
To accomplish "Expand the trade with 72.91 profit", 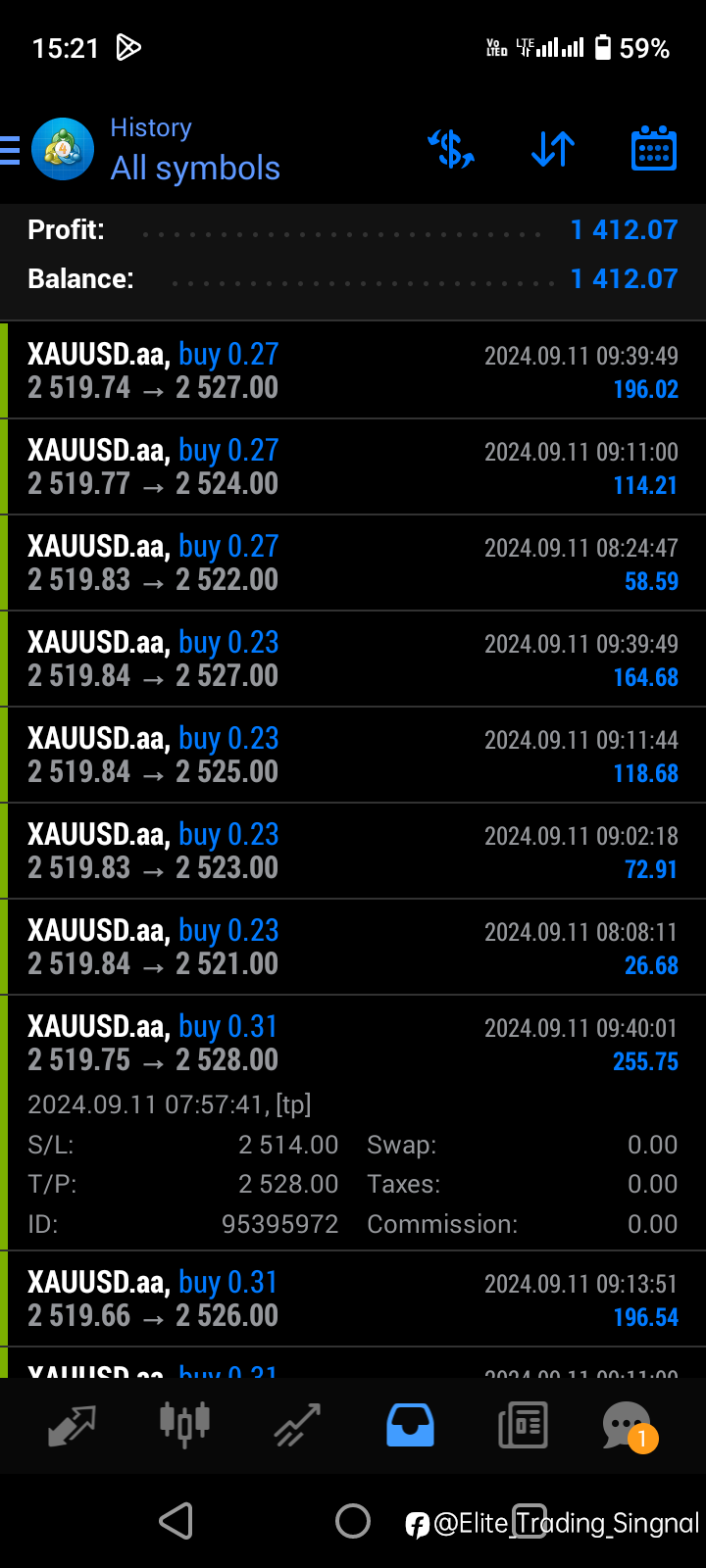I will pyautogui.click(x=353, y=851).
